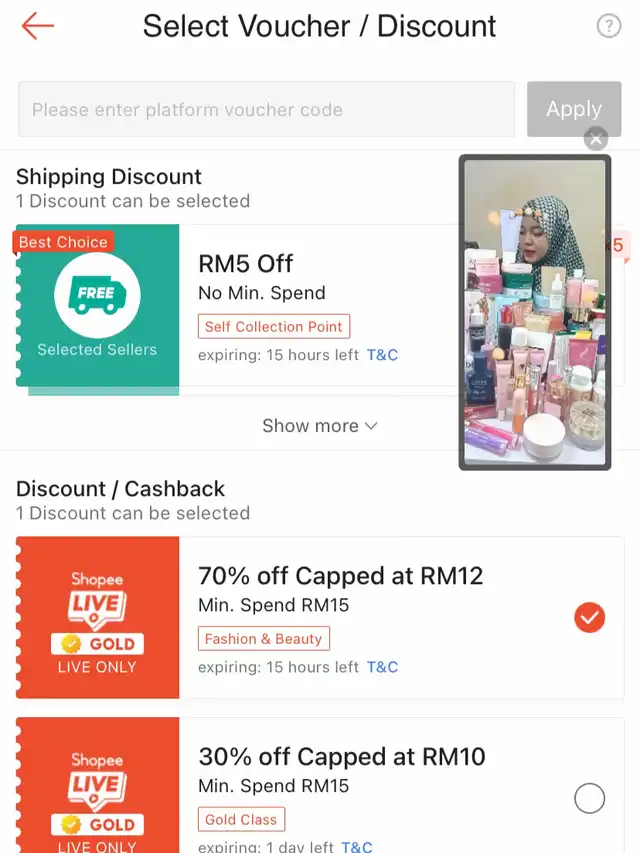
Task: Focus the platform voucher code field
Action: click(266, 109)
